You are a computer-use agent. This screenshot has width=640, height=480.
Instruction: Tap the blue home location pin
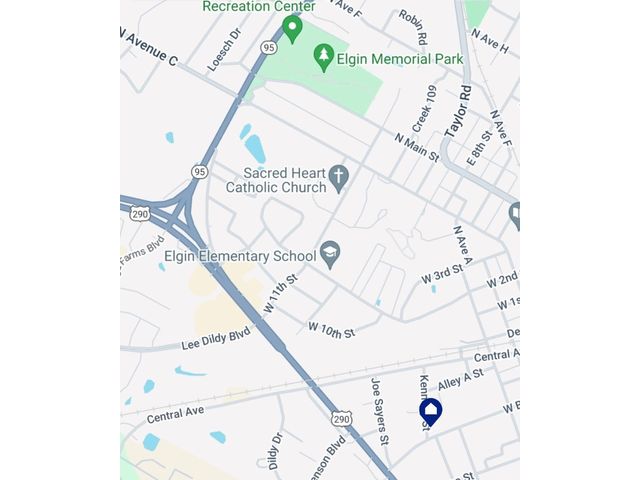point(430,412)
